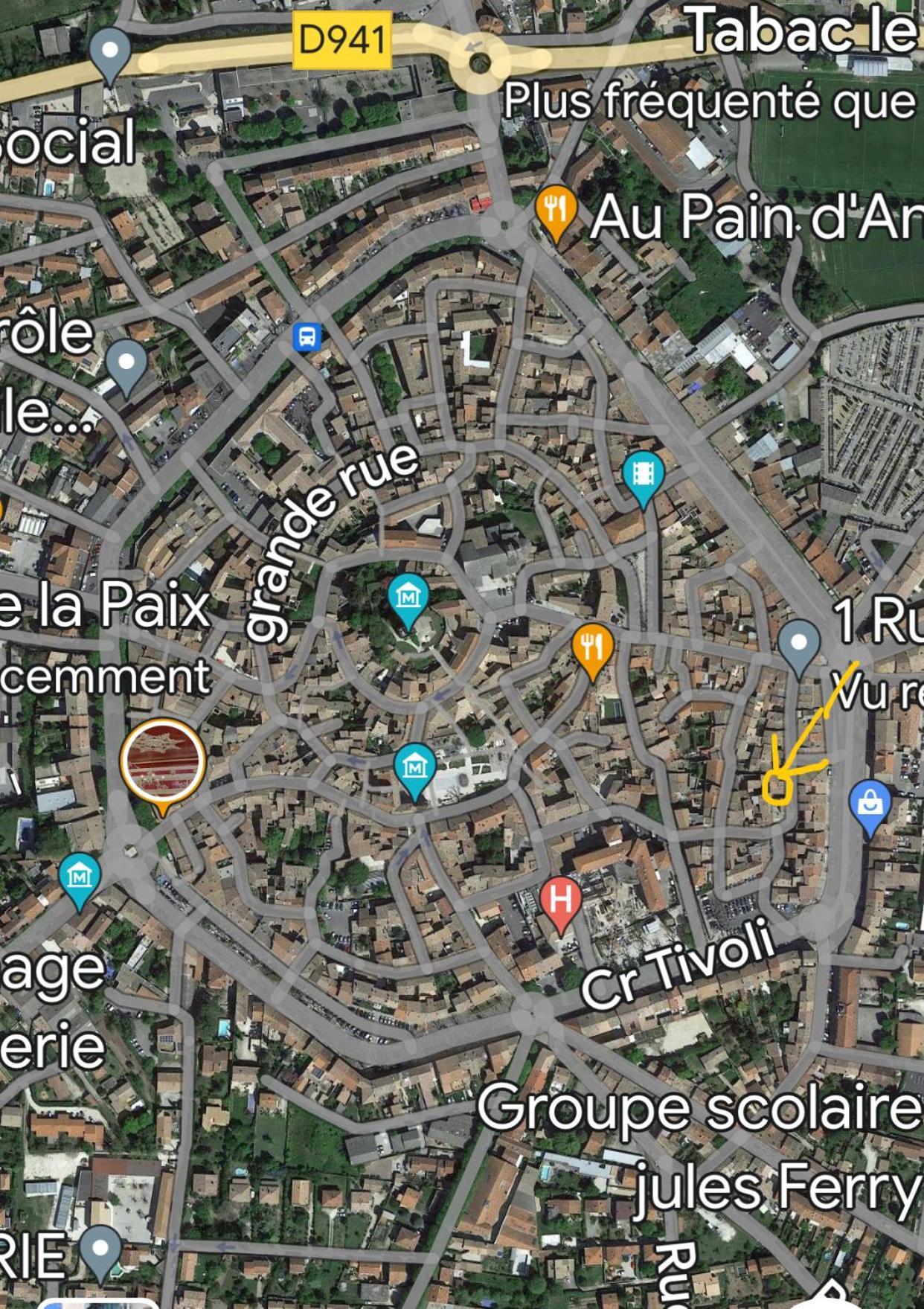The height and width of the screenshot is (1309, 924).
Task: Open the red hospital H pin
Action: [x=561, y=900]
